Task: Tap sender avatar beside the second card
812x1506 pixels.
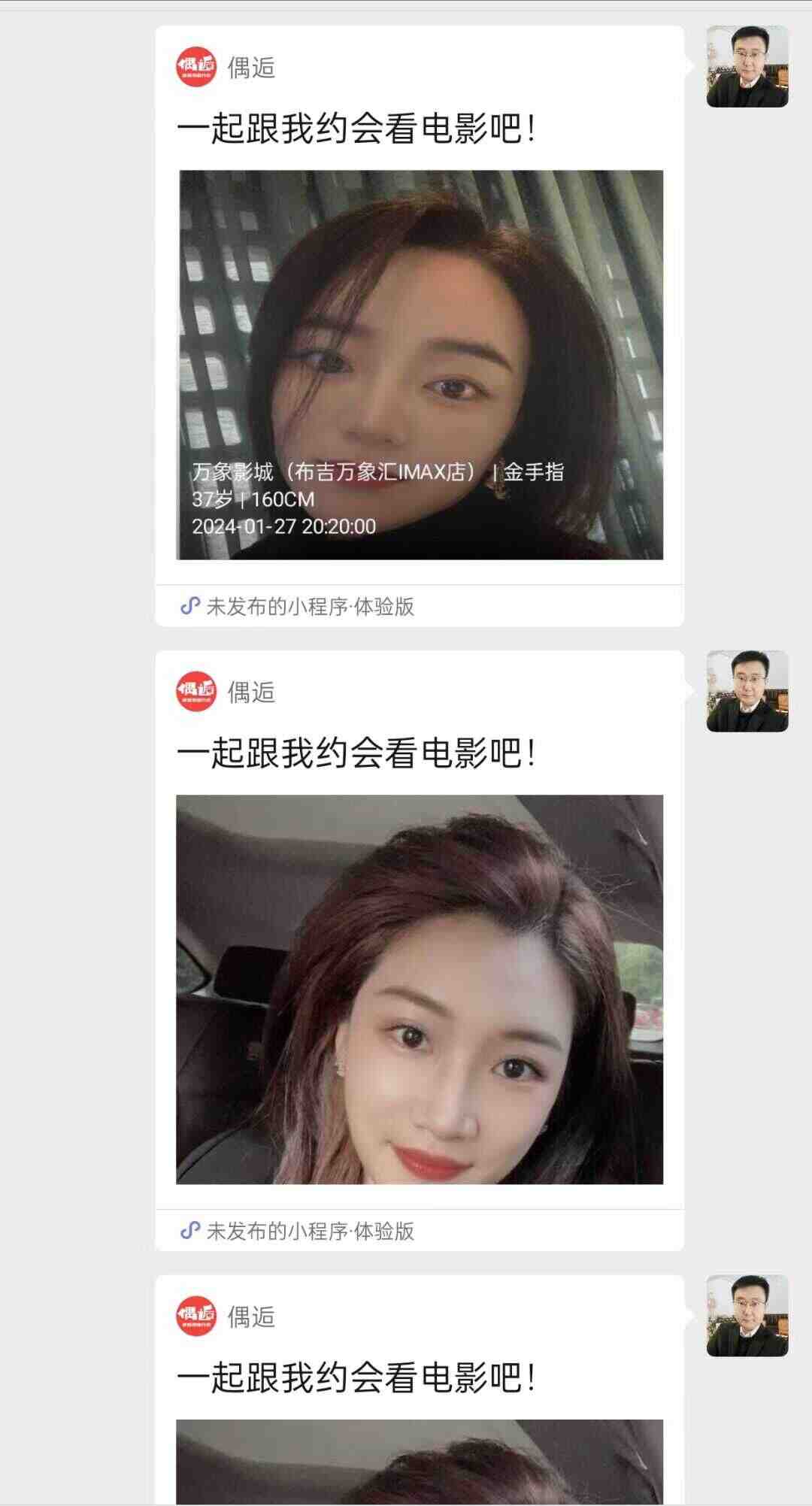Action: [x=747, y=691]
